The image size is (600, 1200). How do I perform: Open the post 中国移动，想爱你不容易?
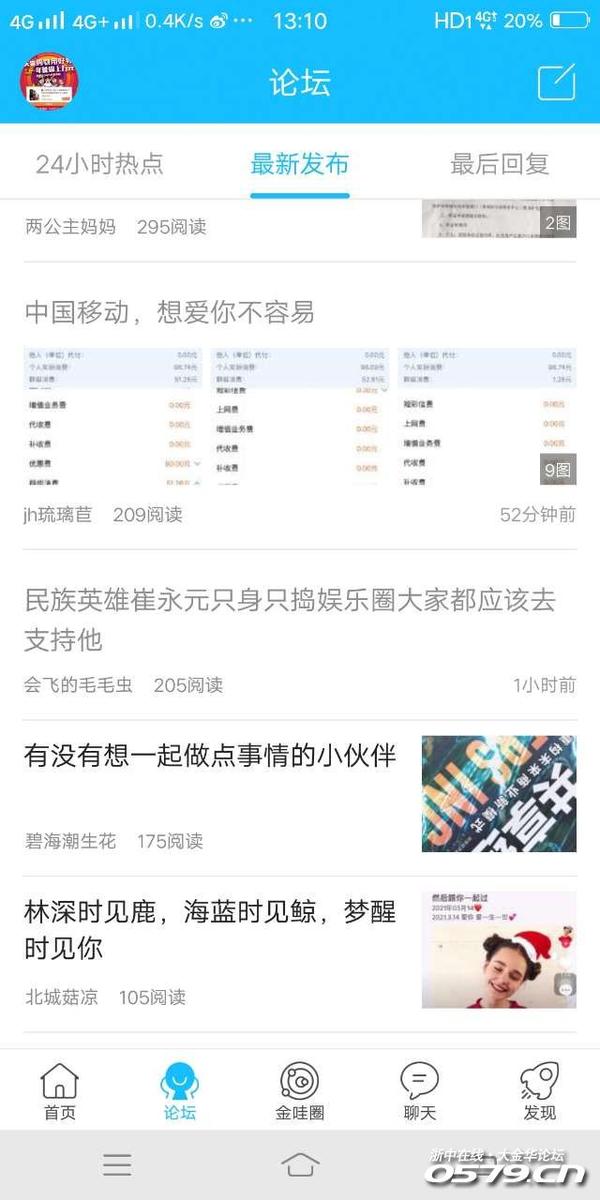(x=170, y=313)
